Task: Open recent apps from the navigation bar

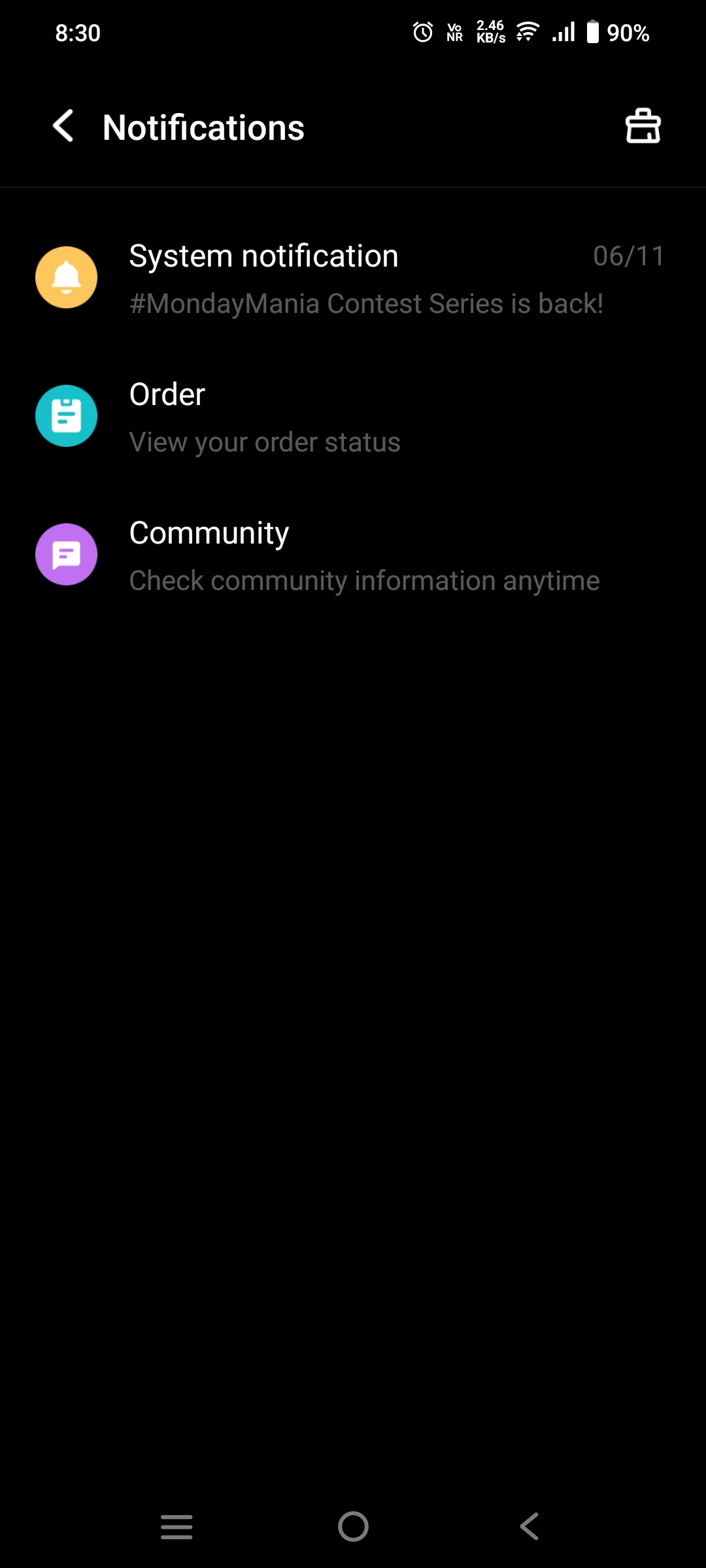Action: (176, 1527)
